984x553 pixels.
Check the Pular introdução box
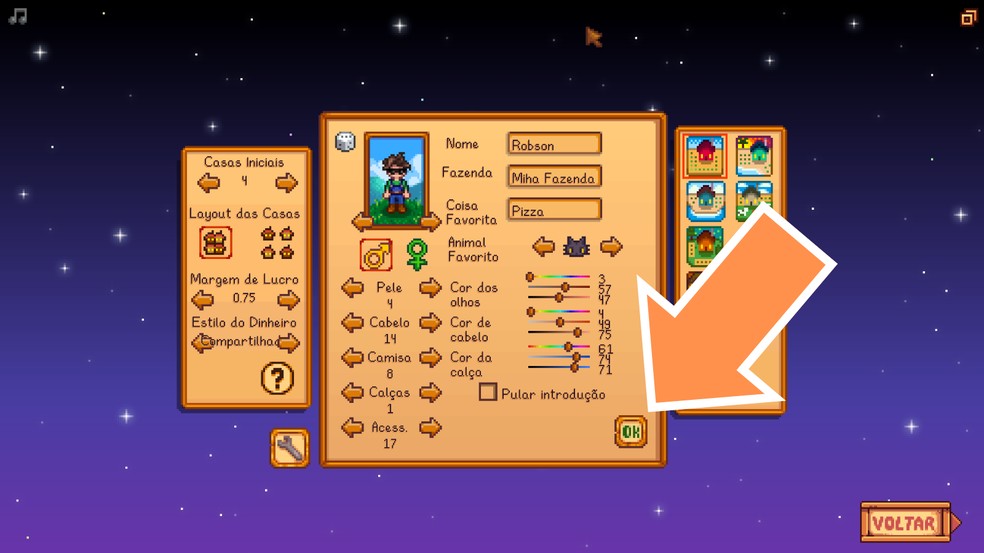[x=488, y=393]
